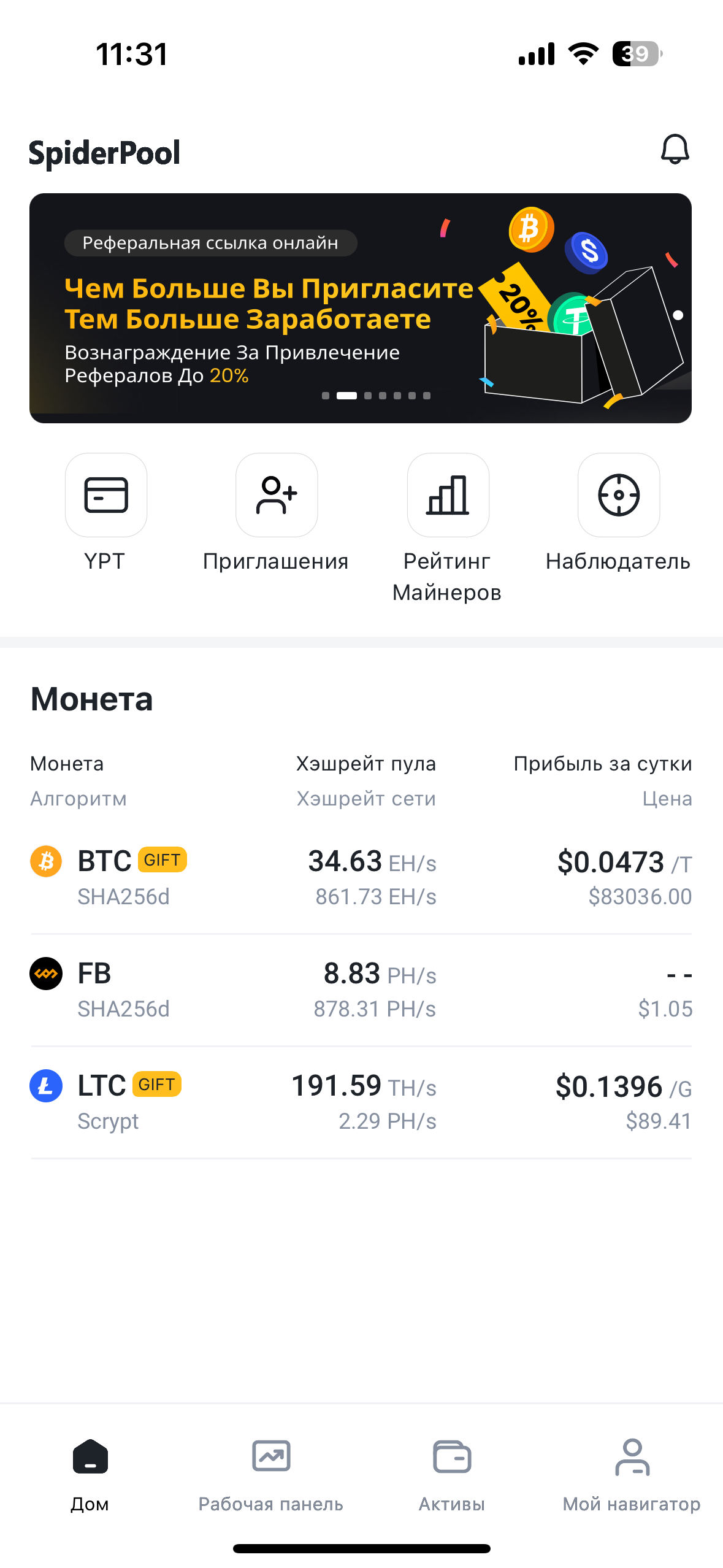Open the notifications bell
The image size is (723, 1568).
coord(675,150)
